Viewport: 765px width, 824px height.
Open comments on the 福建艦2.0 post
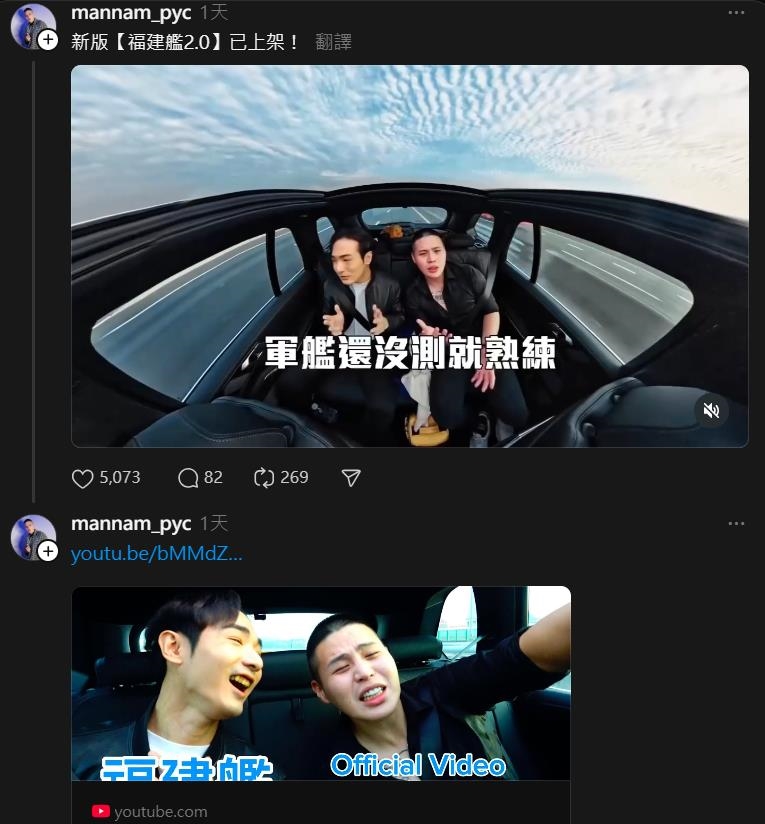click(x=188, y=478)
